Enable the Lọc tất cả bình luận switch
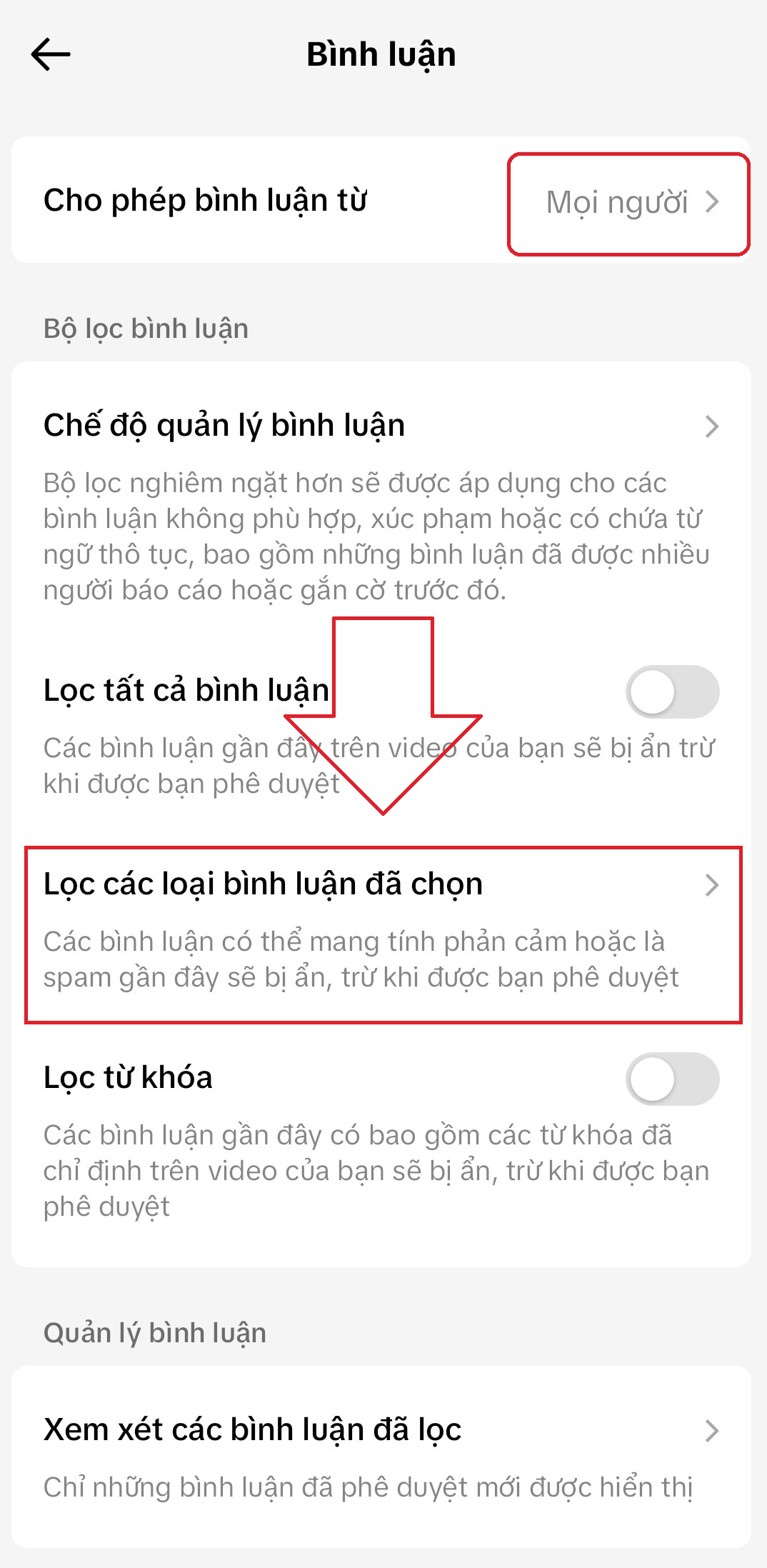Screen dimensions: 767x1568 click(672, 691)
